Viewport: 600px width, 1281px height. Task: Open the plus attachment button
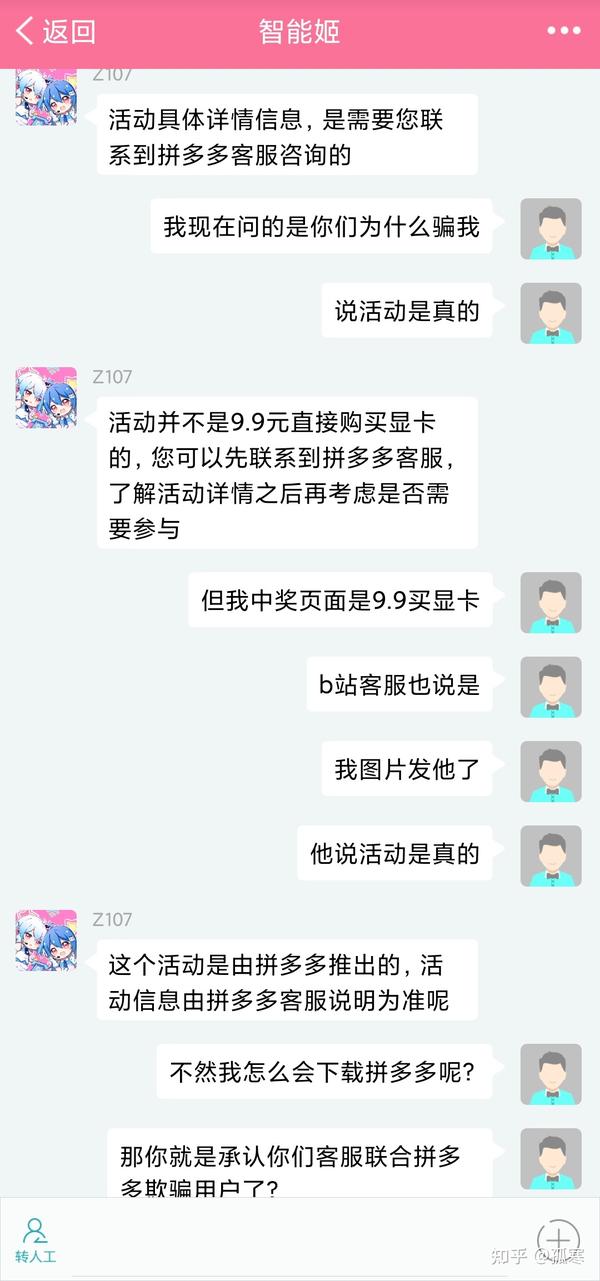558,1239
